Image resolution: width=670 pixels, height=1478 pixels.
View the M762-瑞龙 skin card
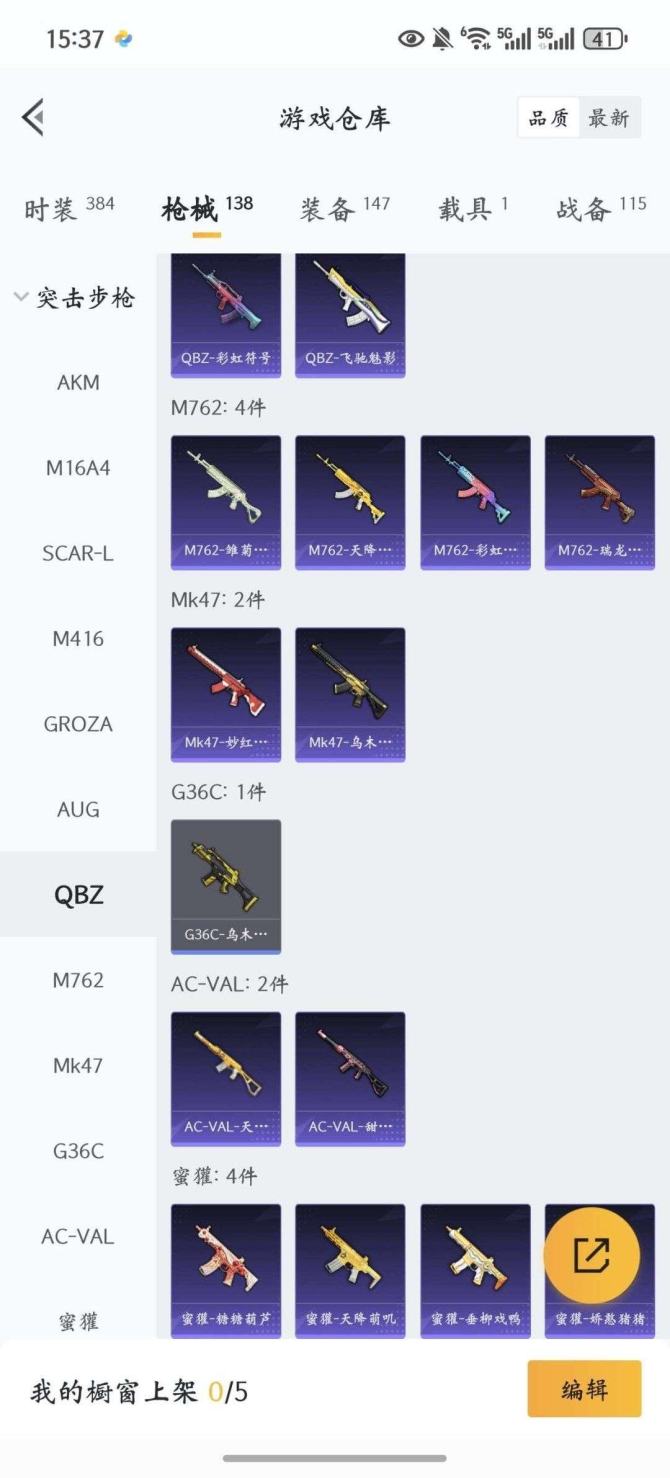599,502
